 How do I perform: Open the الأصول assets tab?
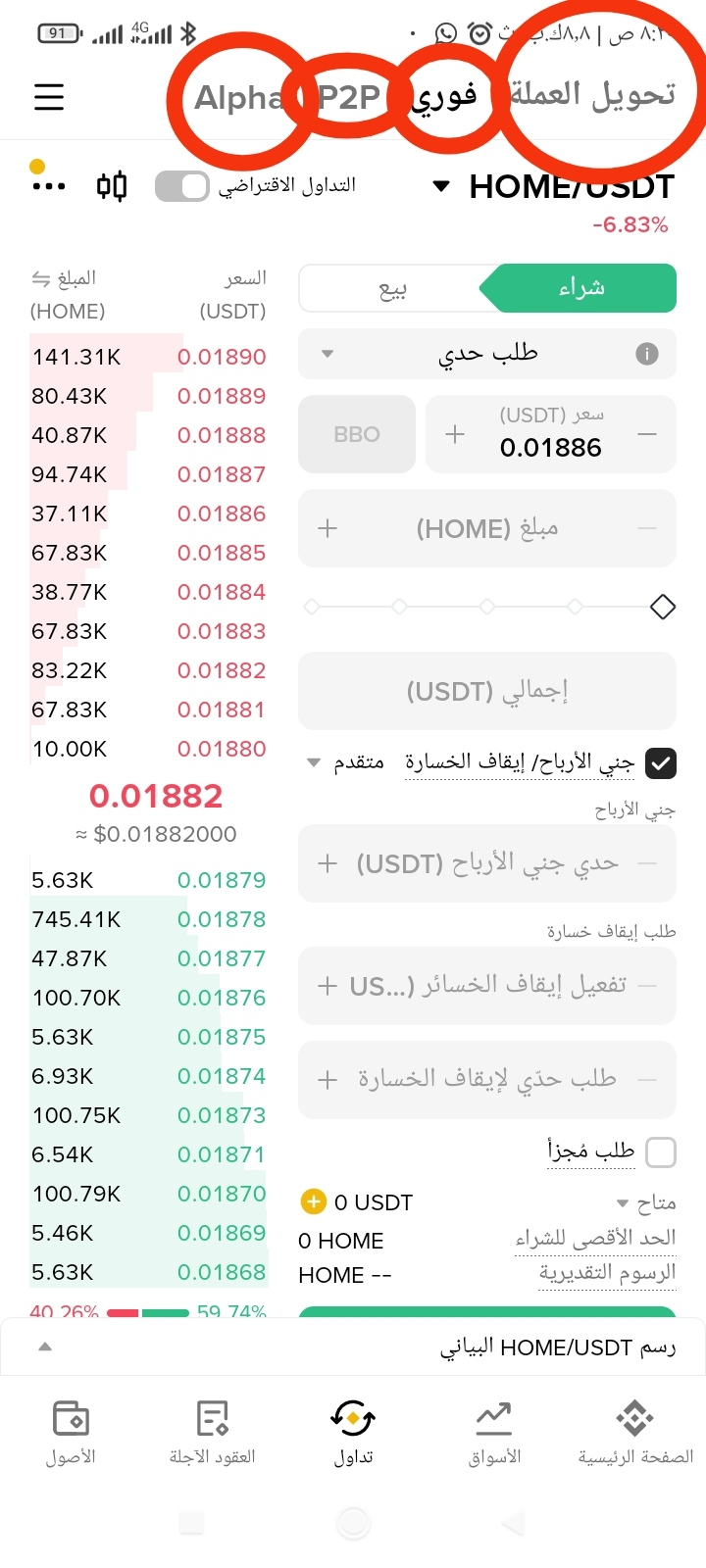click(71, 1432)
